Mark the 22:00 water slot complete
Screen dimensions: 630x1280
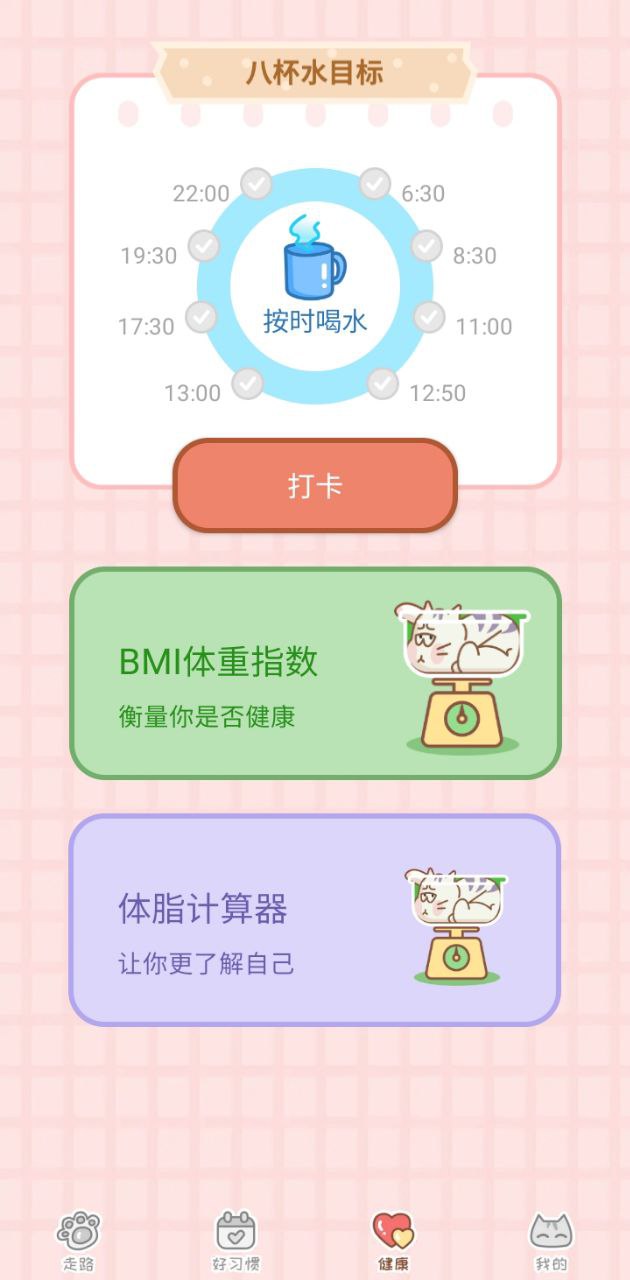(x=257, y=184)
